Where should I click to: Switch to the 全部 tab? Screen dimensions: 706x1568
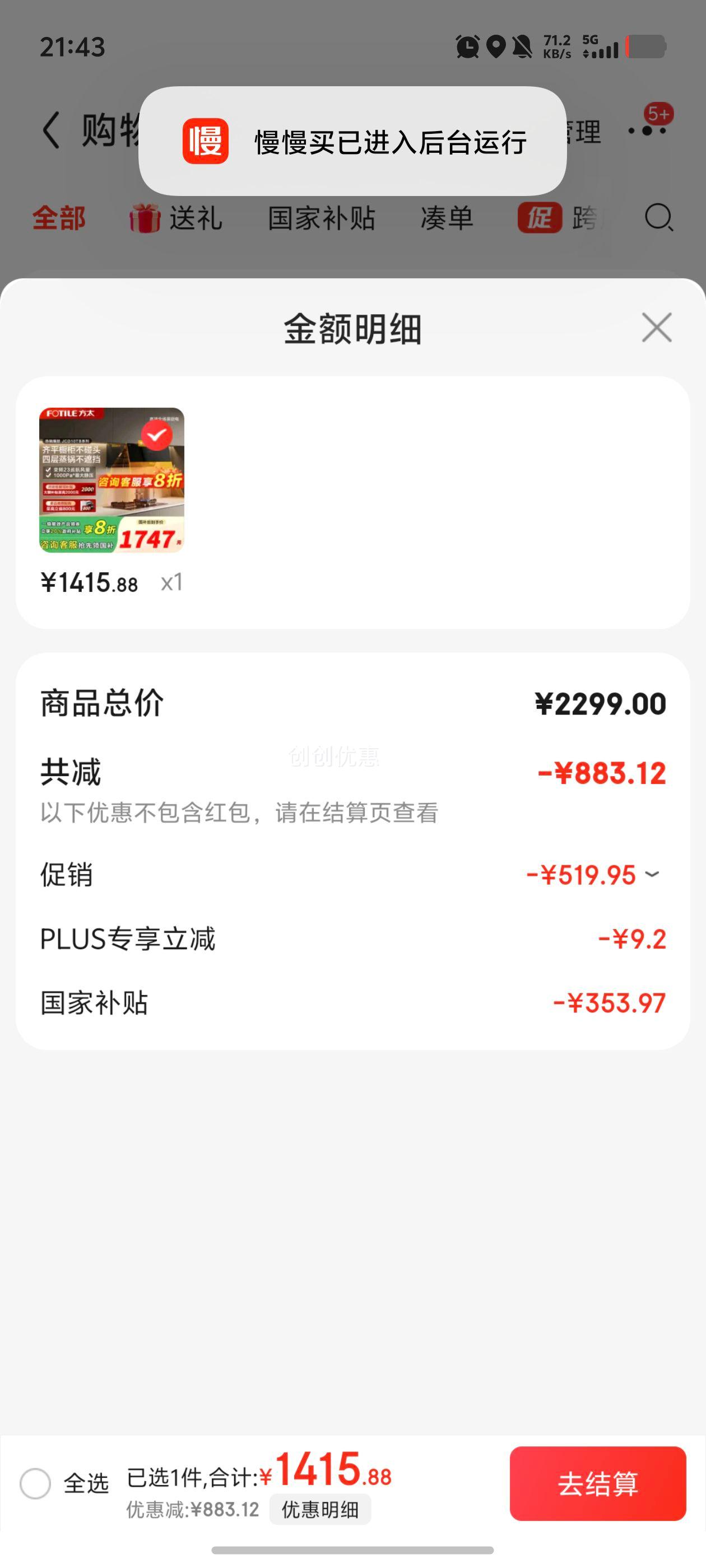[60, 219]
